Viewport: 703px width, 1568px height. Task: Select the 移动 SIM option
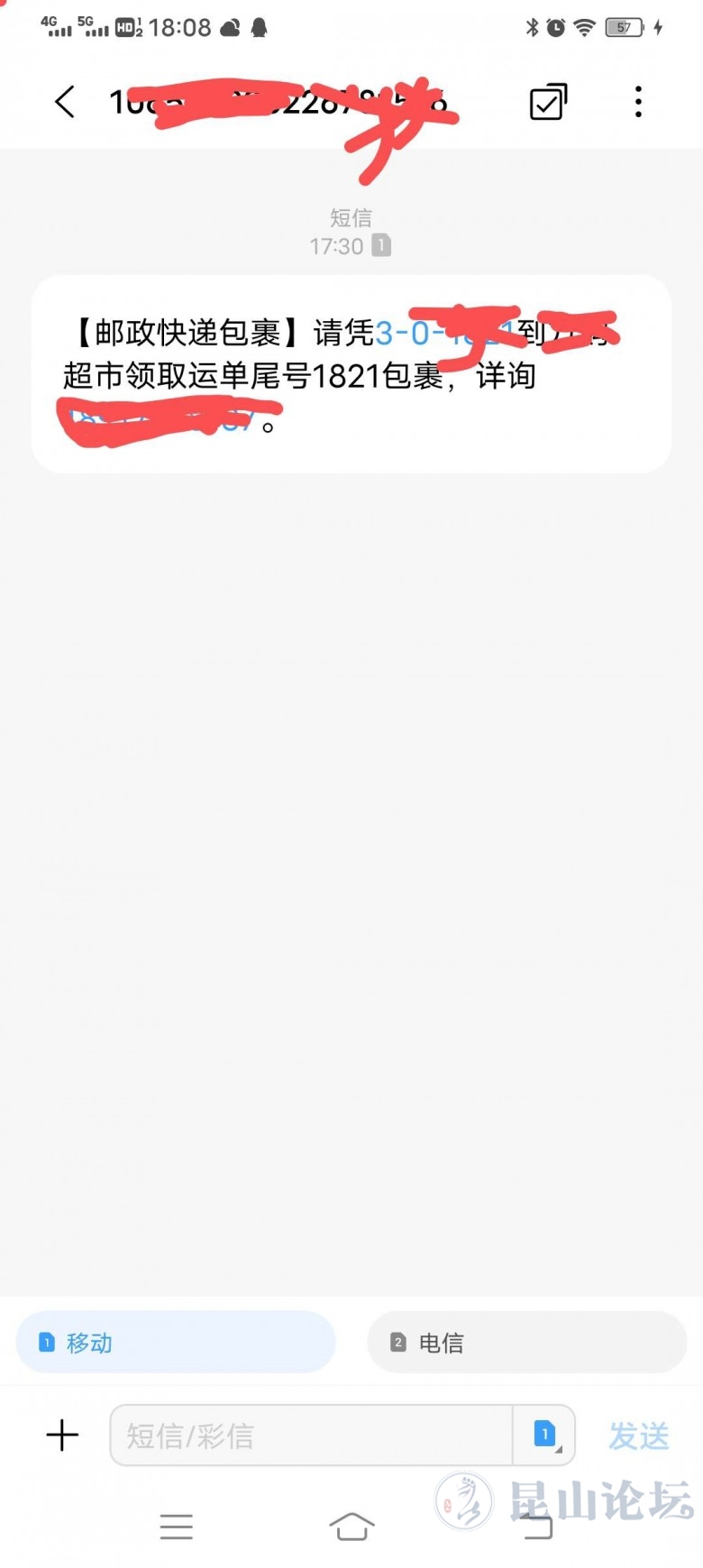tap(176, 1343)
